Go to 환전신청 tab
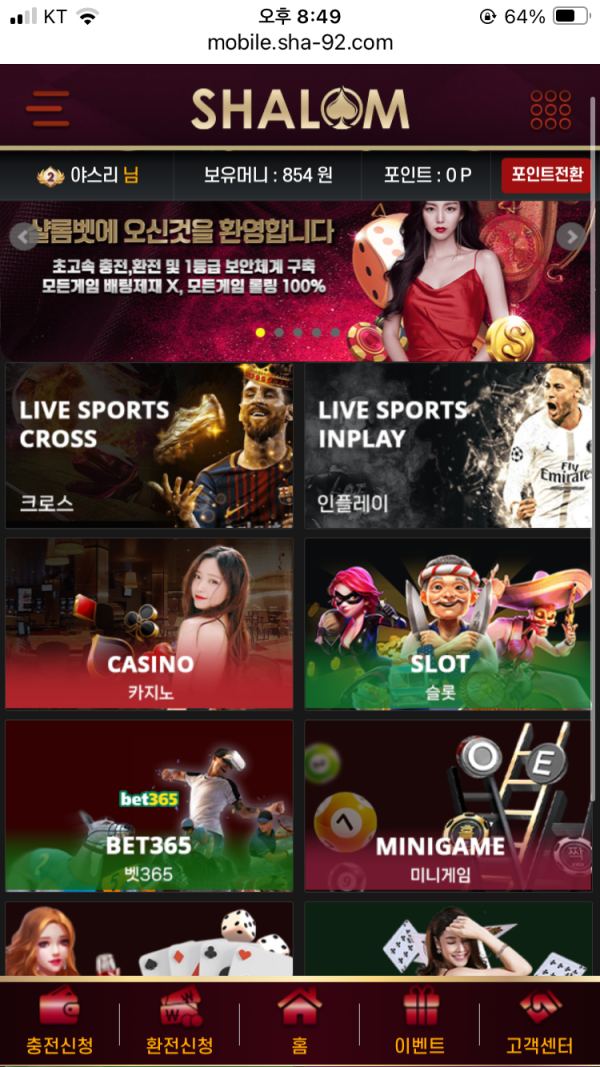Image resolution: width=600 pixels, height=1067 pixels. pos(179,1022)
